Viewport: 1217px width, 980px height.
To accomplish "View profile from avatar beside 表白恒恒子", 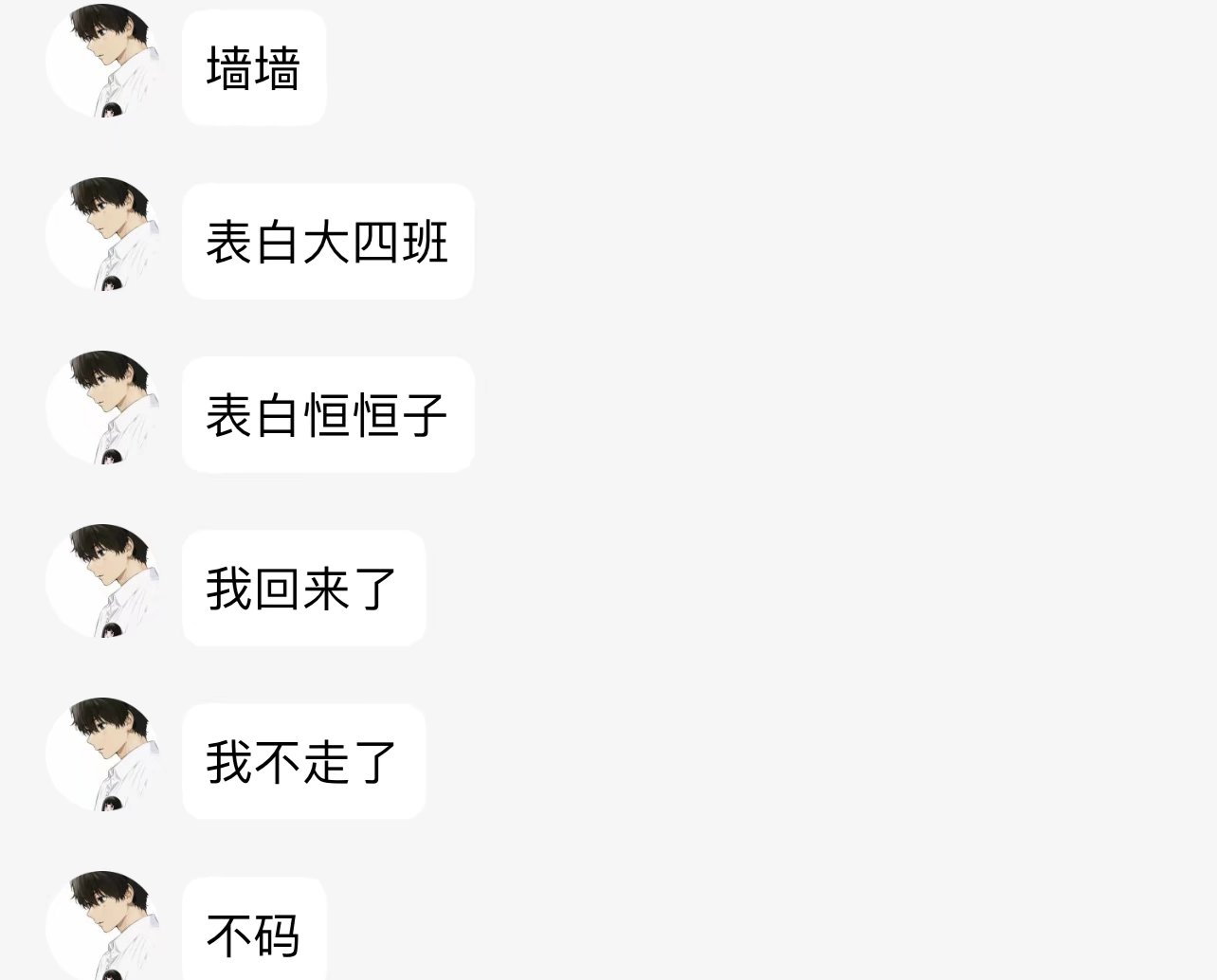I will [102, 407].
